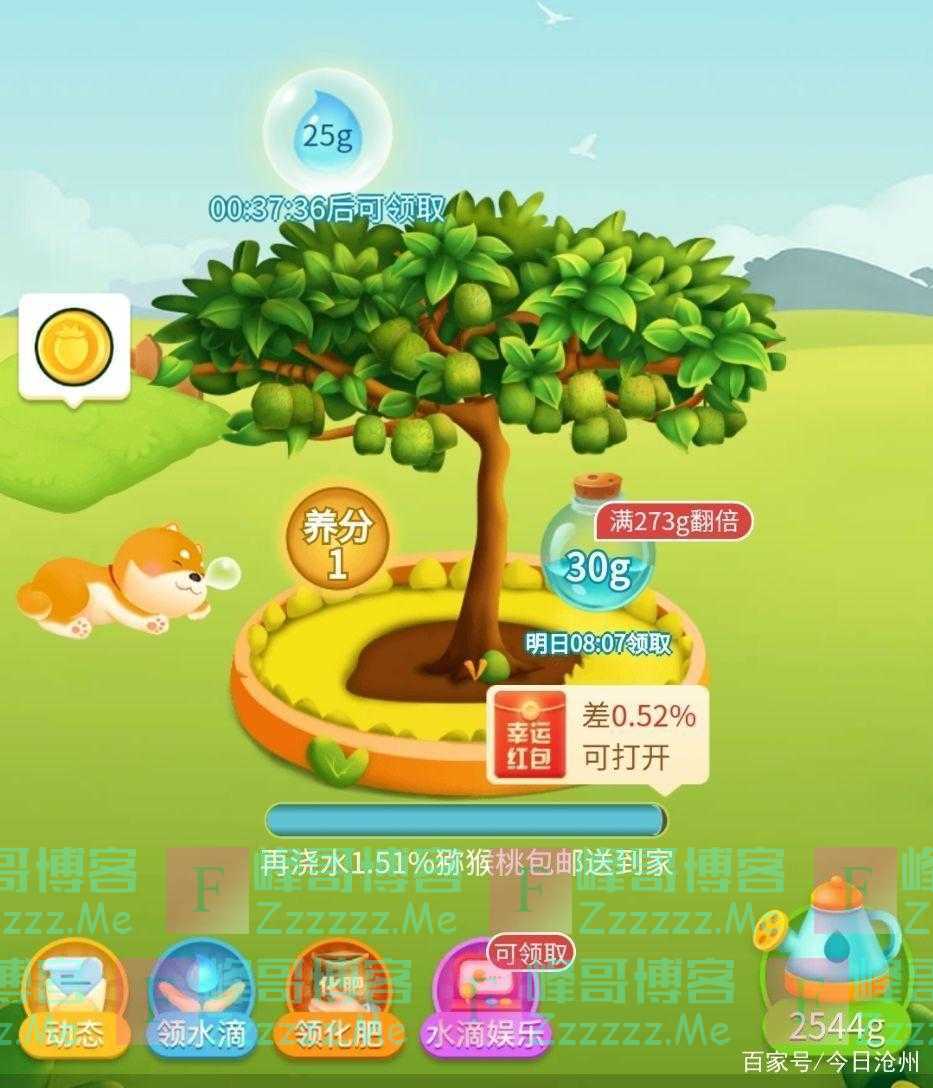Open the 幸运红包 lucky red packet
This screenshot has height=1088, width=933.
(598, 735)
